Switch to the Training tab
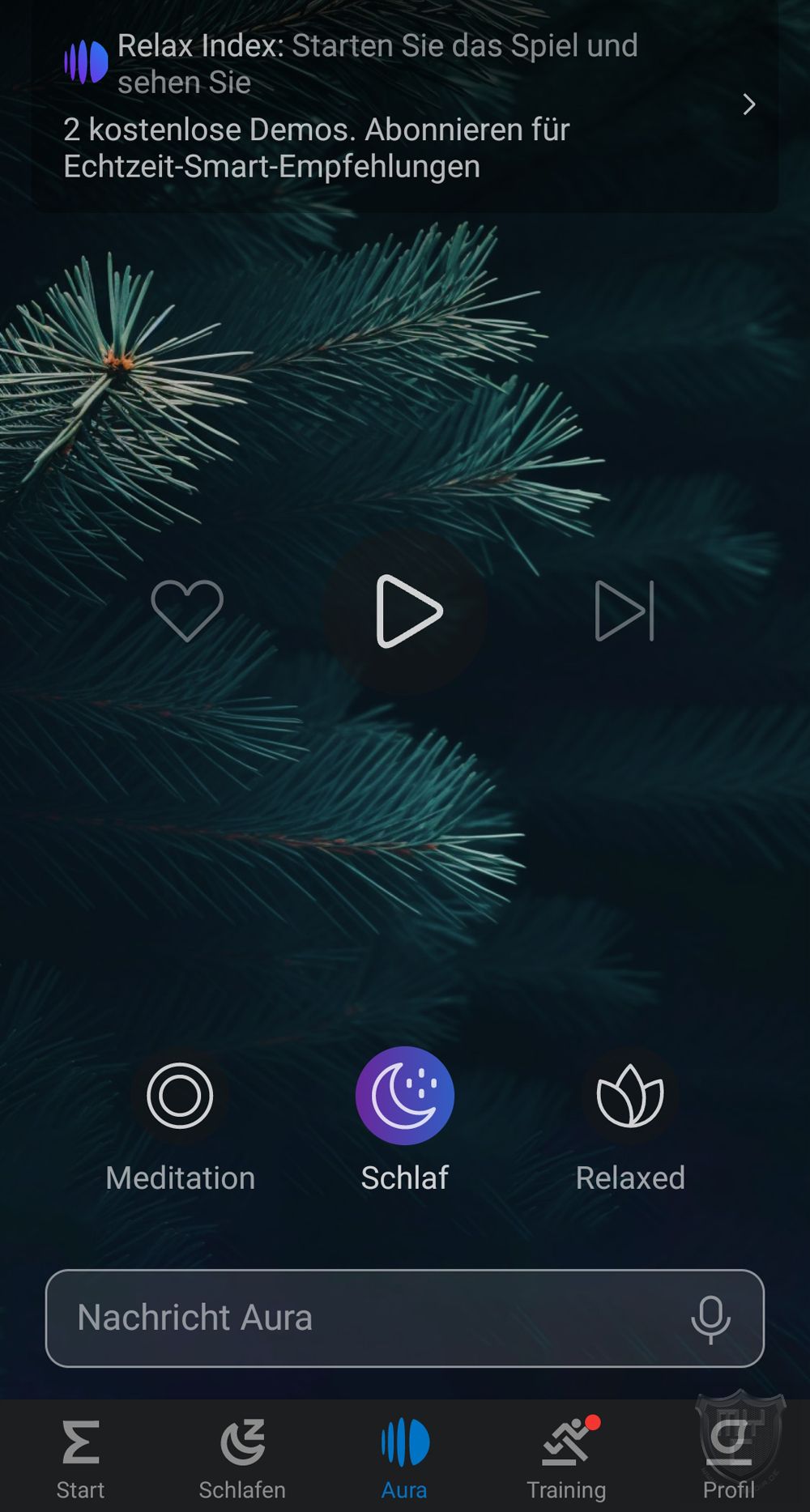 pyautogui.click(x=566, y=1458)
